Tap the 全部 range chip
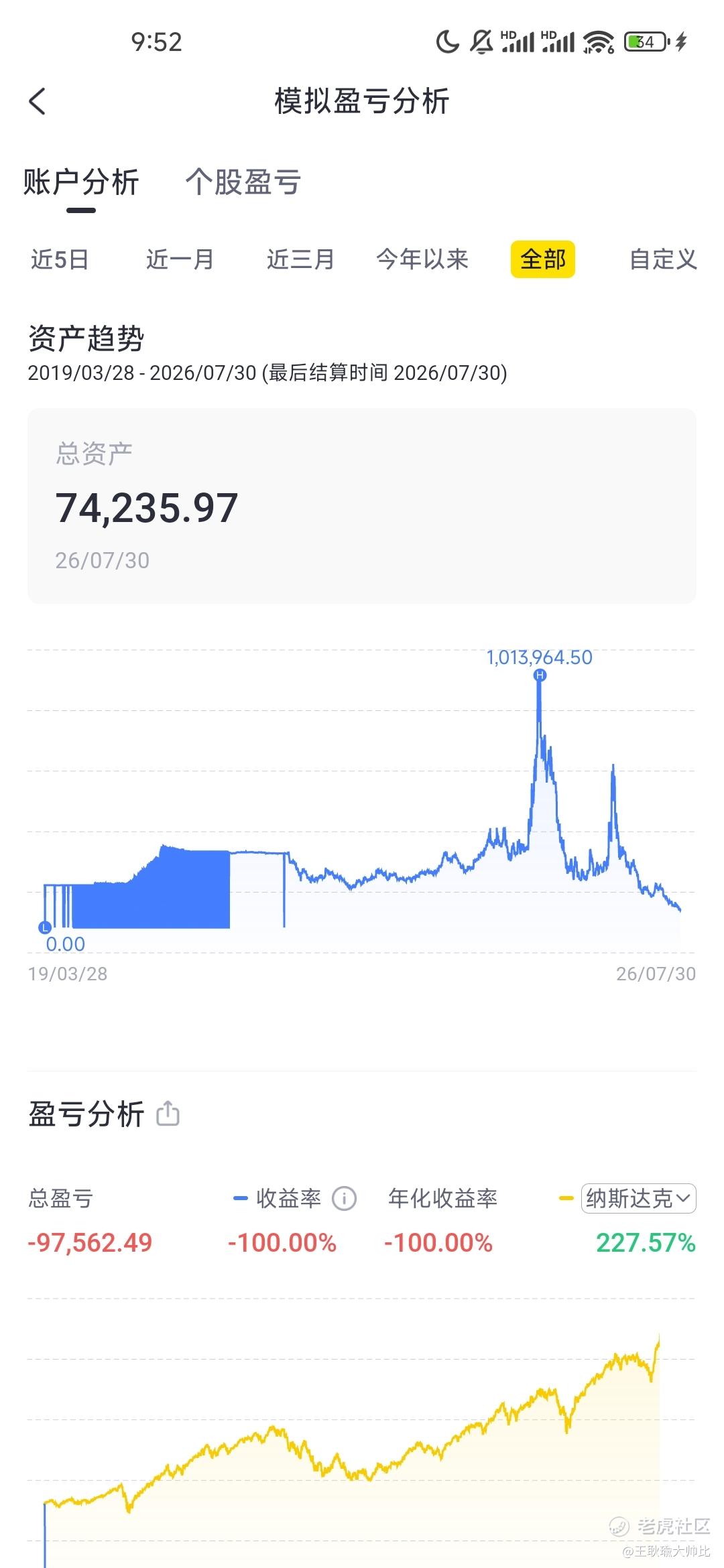Viewport: 724px width, 1568px height. 543,259
